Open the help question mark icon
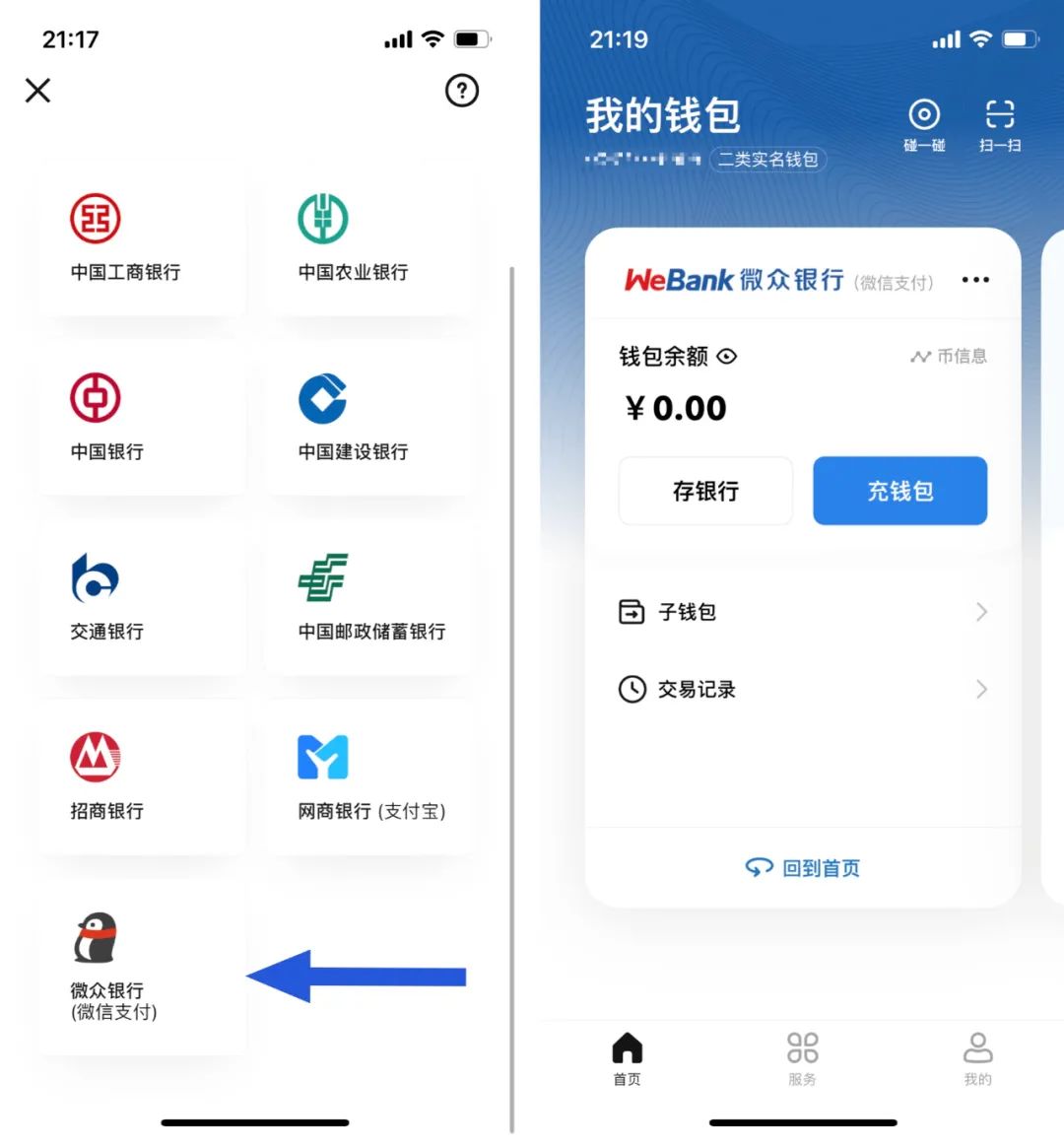The image size is (1064, 1147). [x=462, y=91]
